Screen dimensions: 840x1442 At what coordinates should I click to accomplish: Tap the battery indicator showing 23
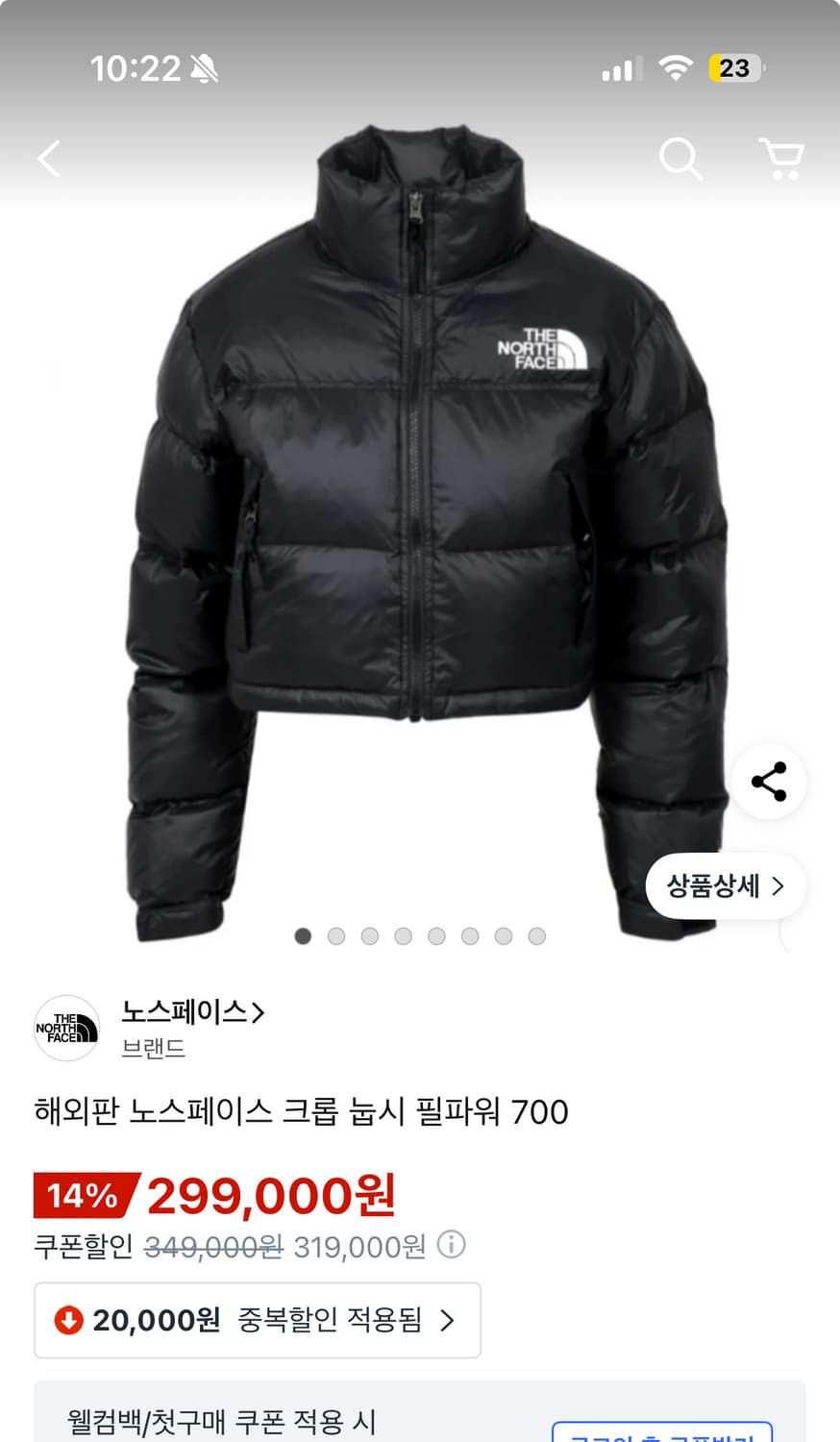coord(735,68)
